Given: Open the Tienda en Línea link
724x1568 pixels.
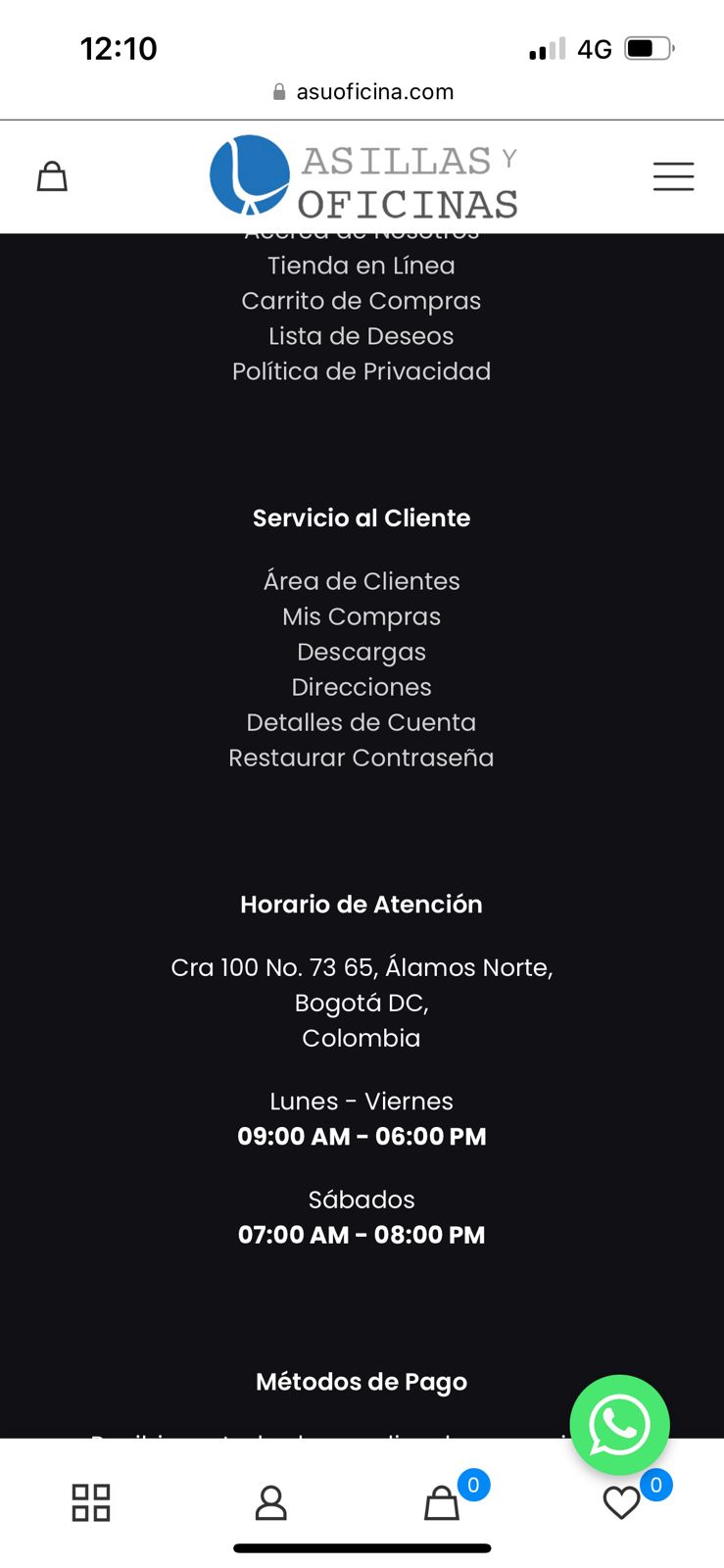Looking at the screenshot, I should [362, 266].
